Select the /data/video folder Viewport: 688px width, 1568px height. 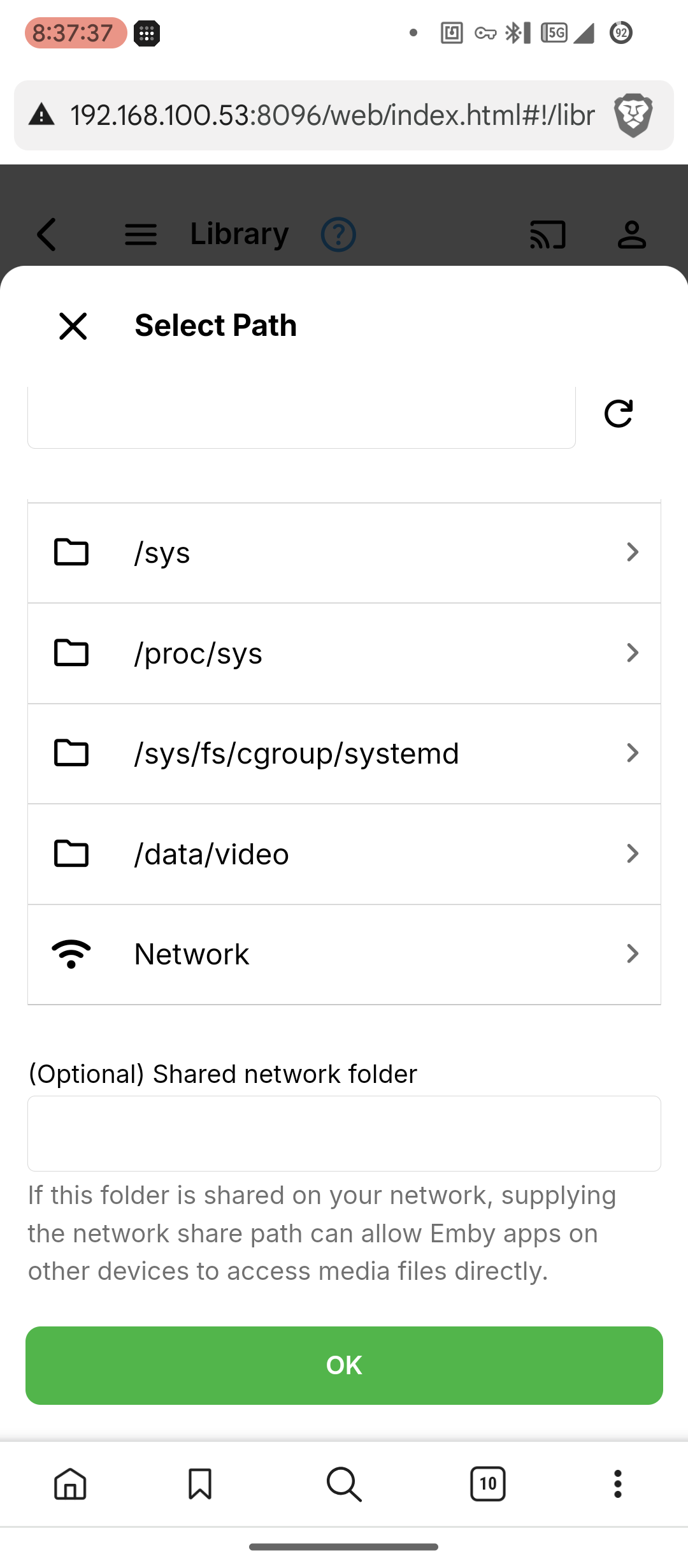(x=344, y=854)
